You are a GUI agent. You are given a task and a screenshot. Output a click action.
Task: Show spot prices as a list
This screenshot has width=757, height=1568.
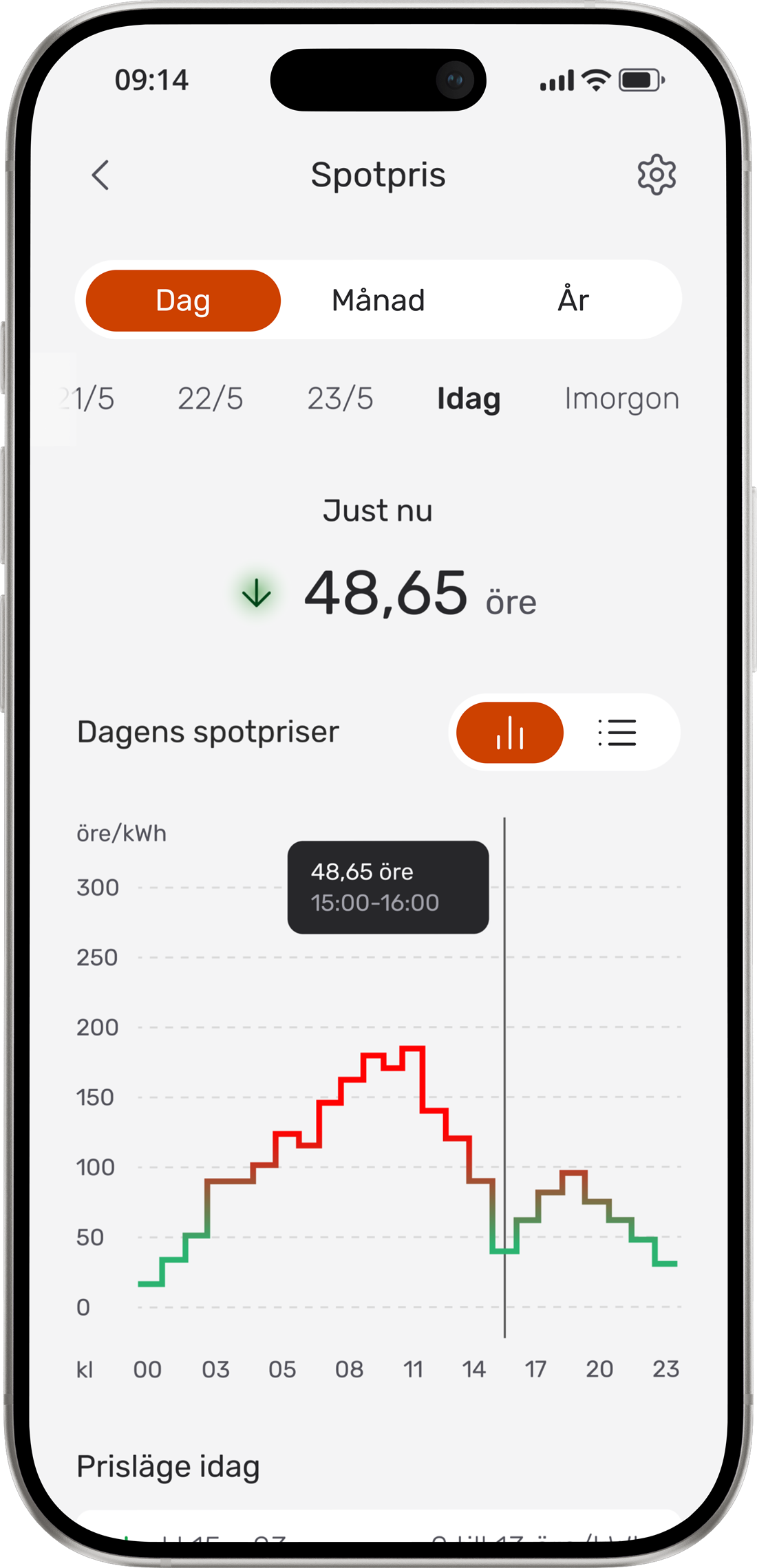(617, 733)
